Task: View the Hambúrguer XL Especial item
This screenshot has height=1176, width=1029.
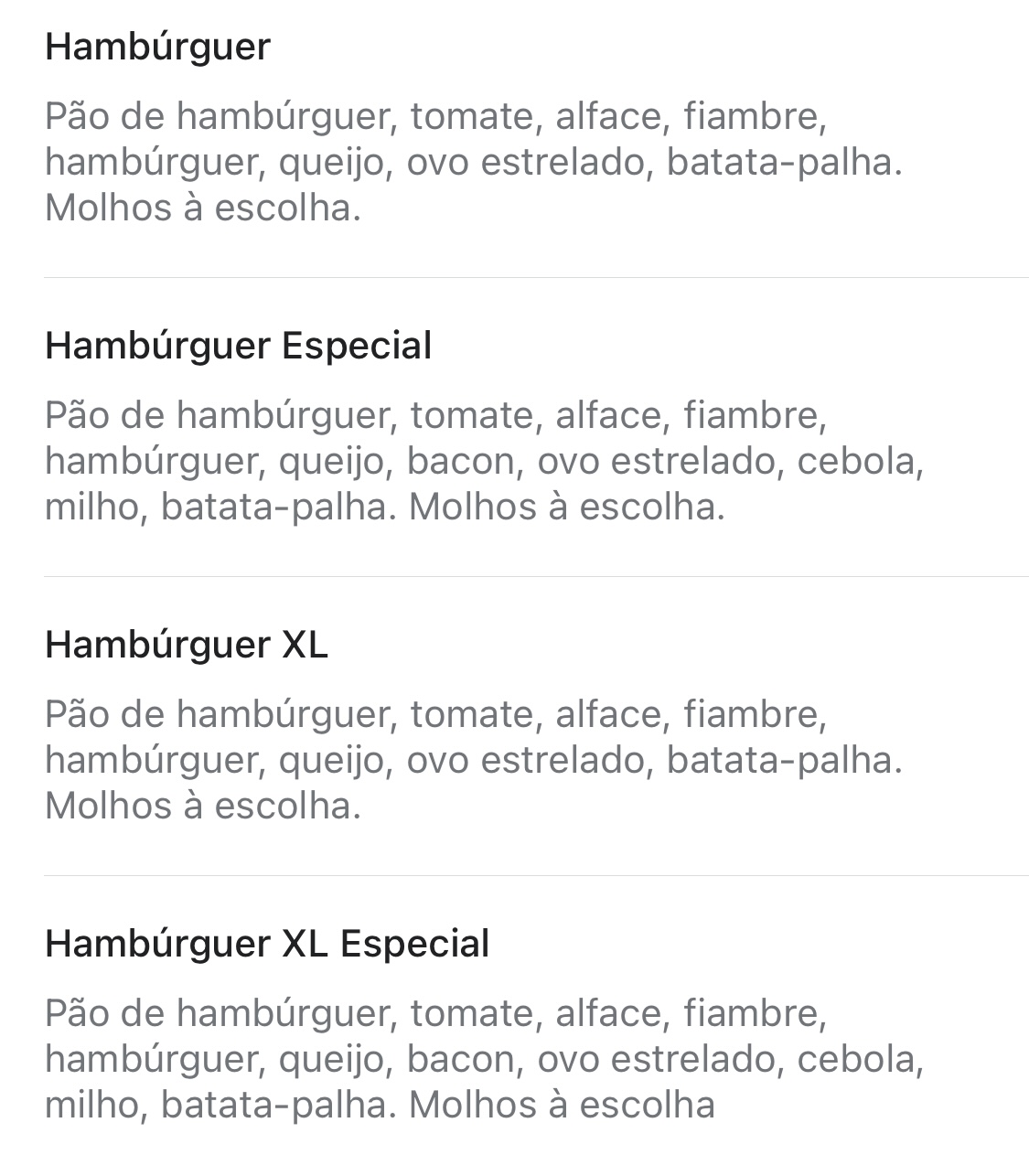Action: (x=266, y=944)
